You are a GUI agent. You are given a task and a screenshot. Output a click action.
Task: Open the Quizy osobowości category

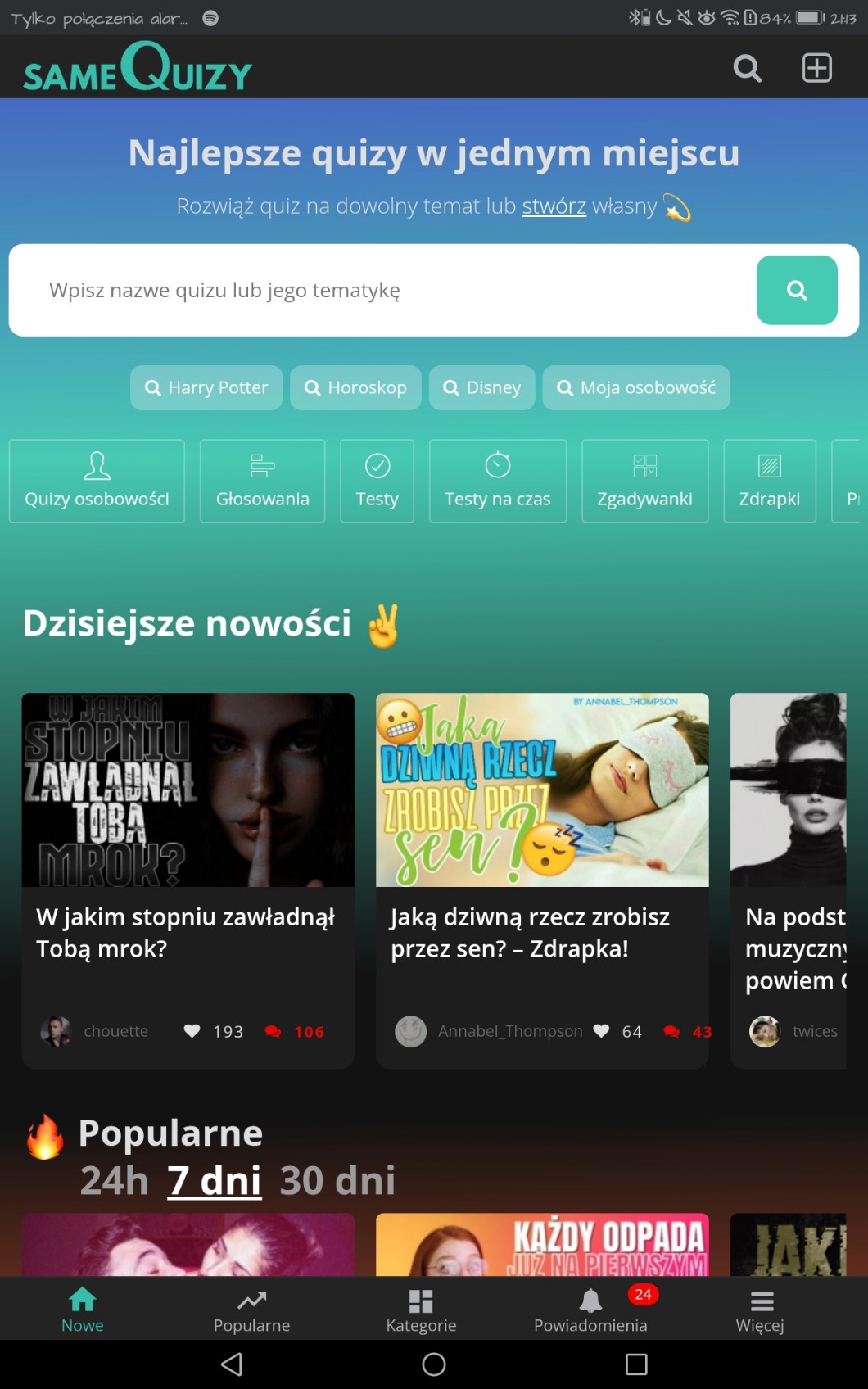coord(97,481)
